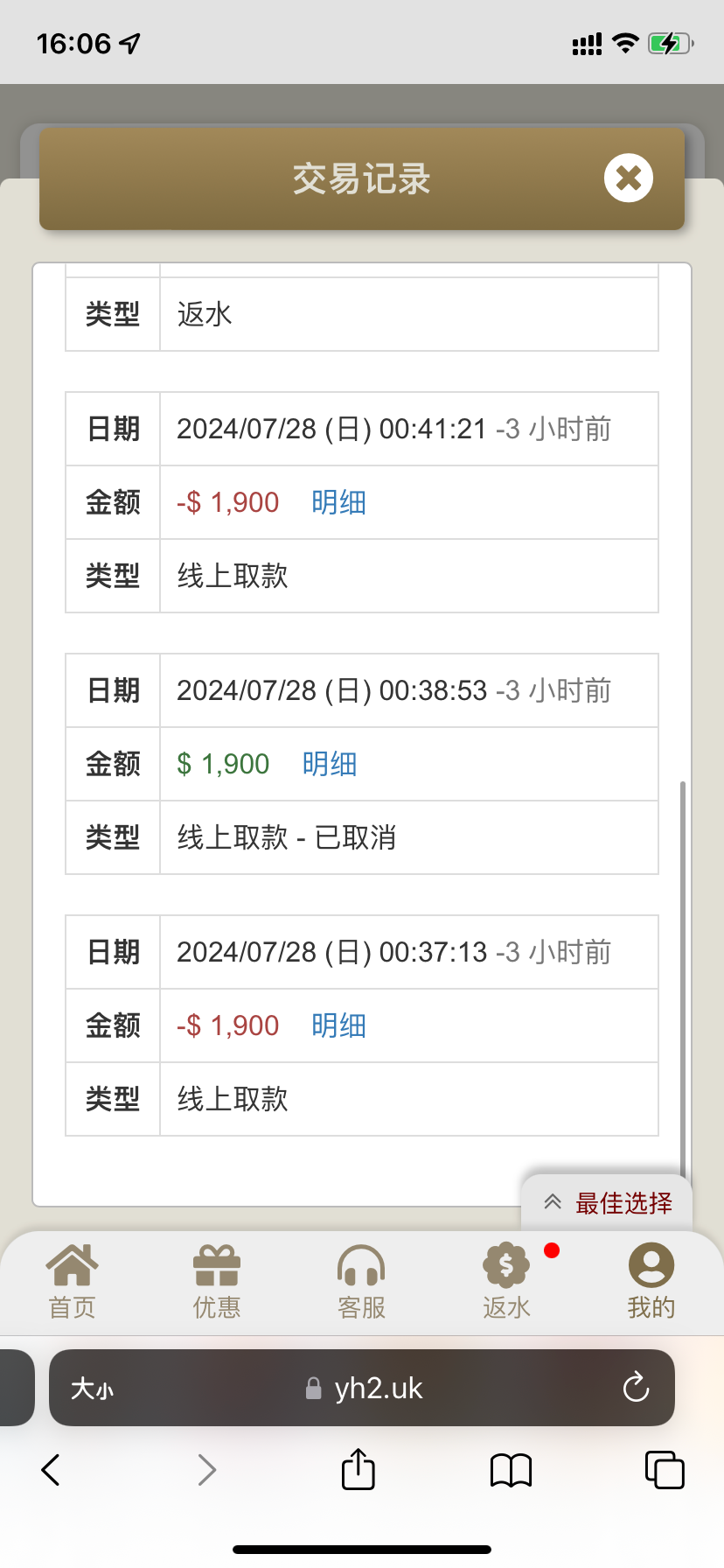Go to the 首页 tab
The width and height of the screenshot is (724, 1568).
pos(72,1282)
